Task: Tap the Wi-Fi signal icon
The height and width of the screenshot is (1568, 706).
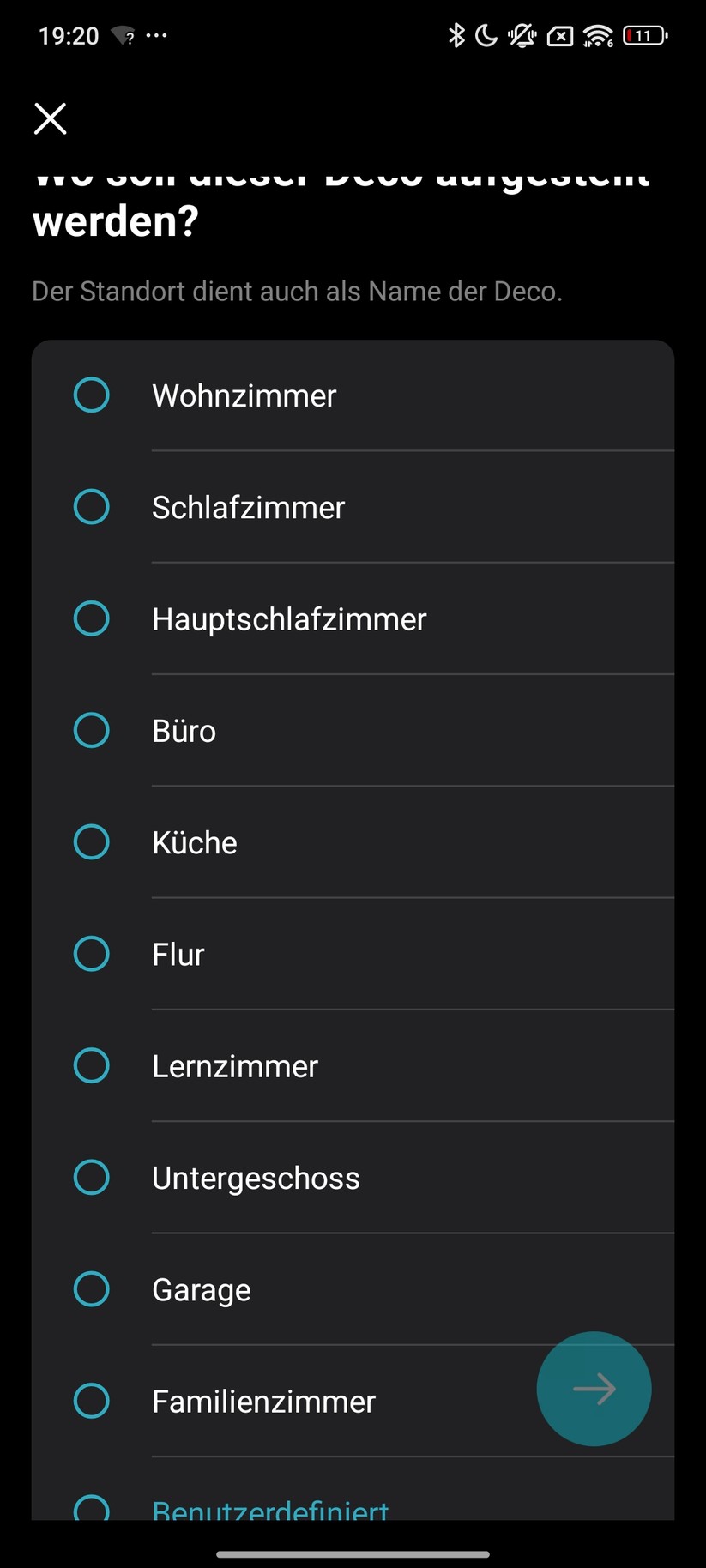Action: coord(596,35)
